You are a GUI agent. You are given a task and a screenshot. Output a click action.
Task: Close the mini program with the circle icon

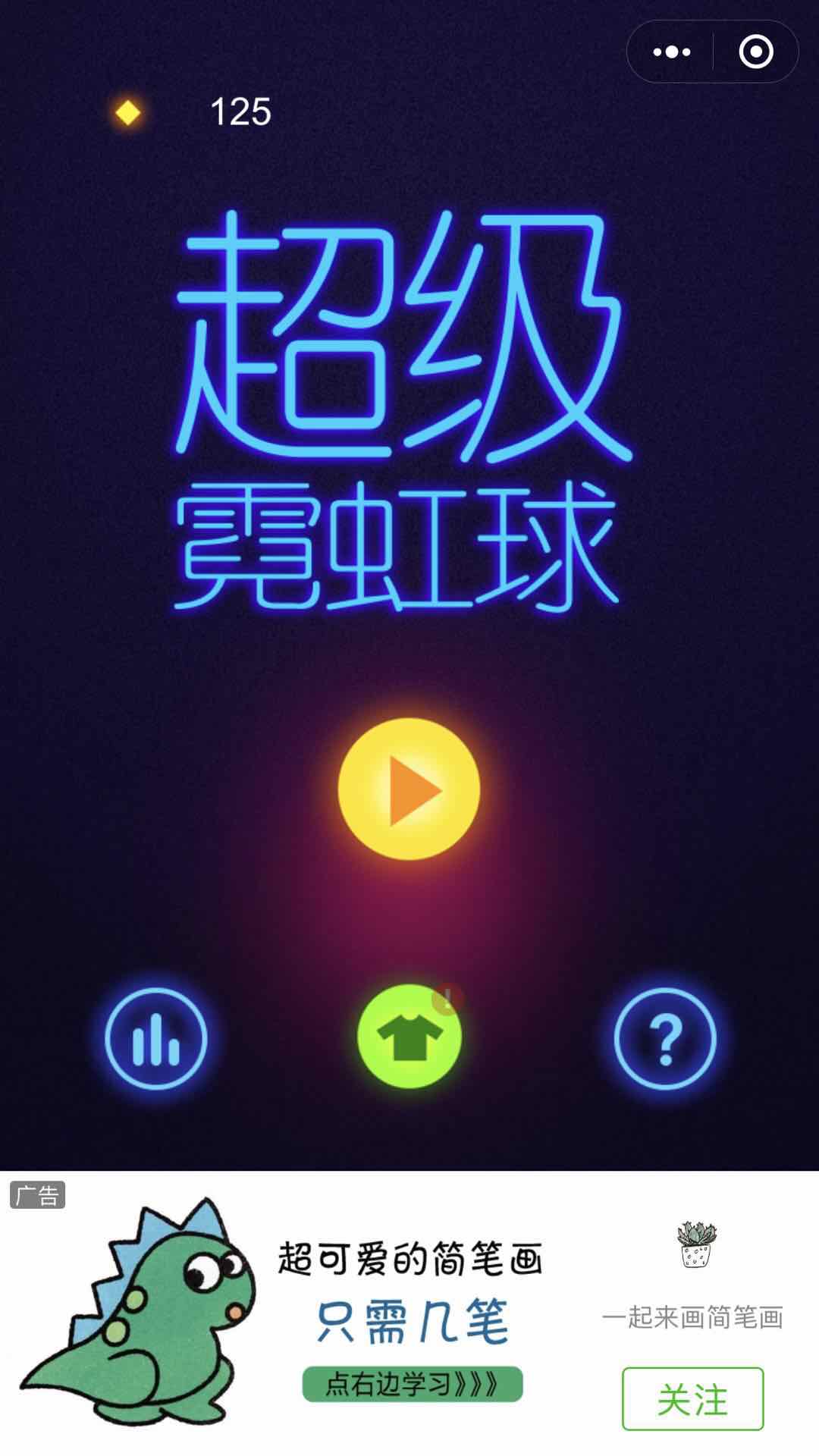(x=755, y=52)
